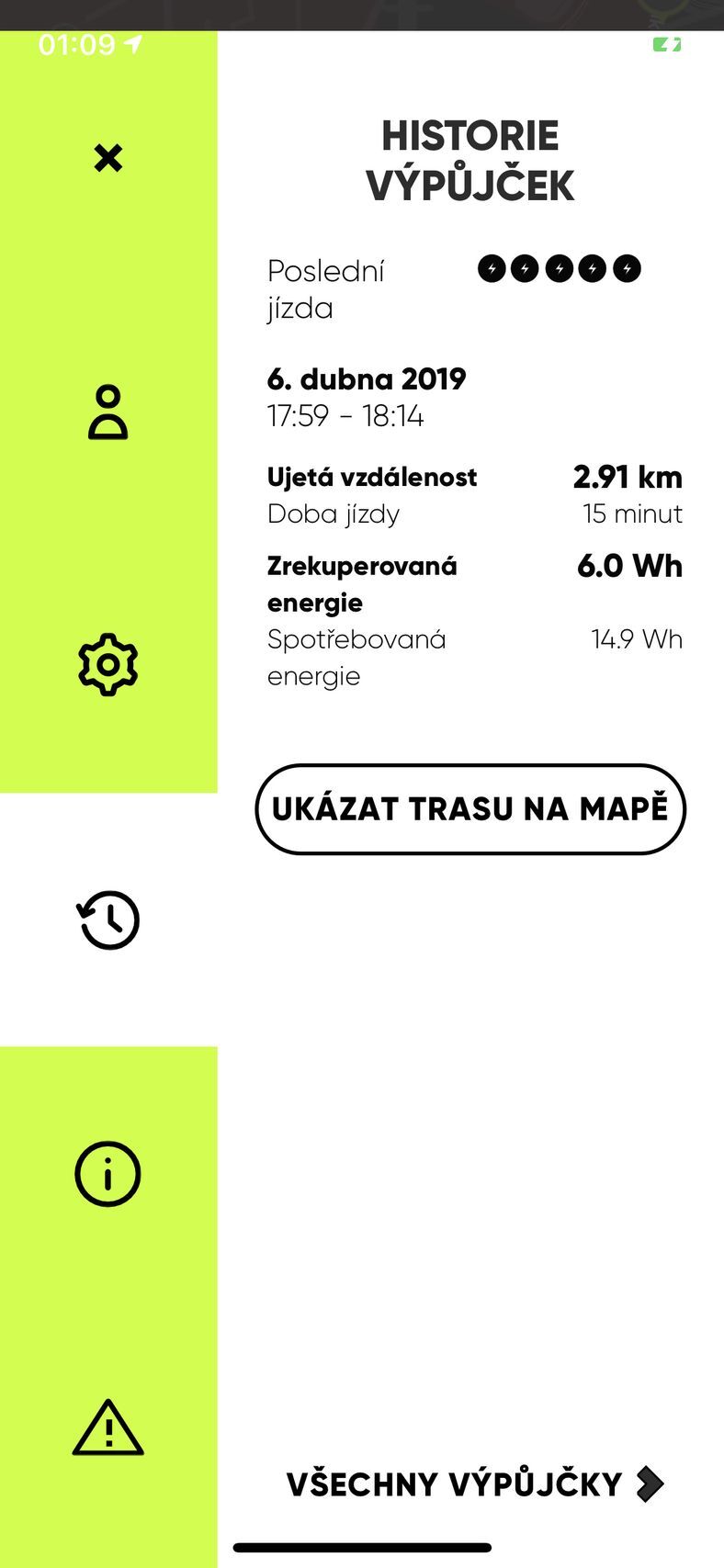Open VŠECHNY VÝPŮJČKY link
The height and width of the screenshot is (1568, 724).
(456, 1483)
